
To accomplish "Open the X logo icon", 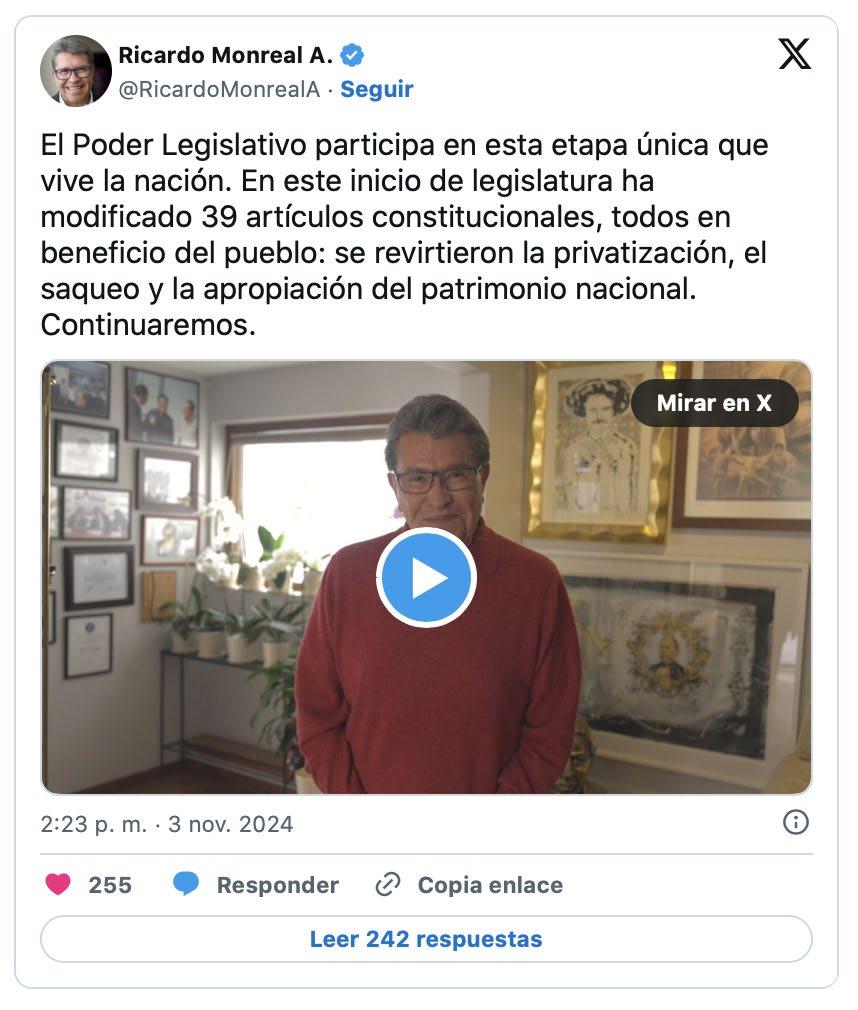I will click(x=794, y=54).
